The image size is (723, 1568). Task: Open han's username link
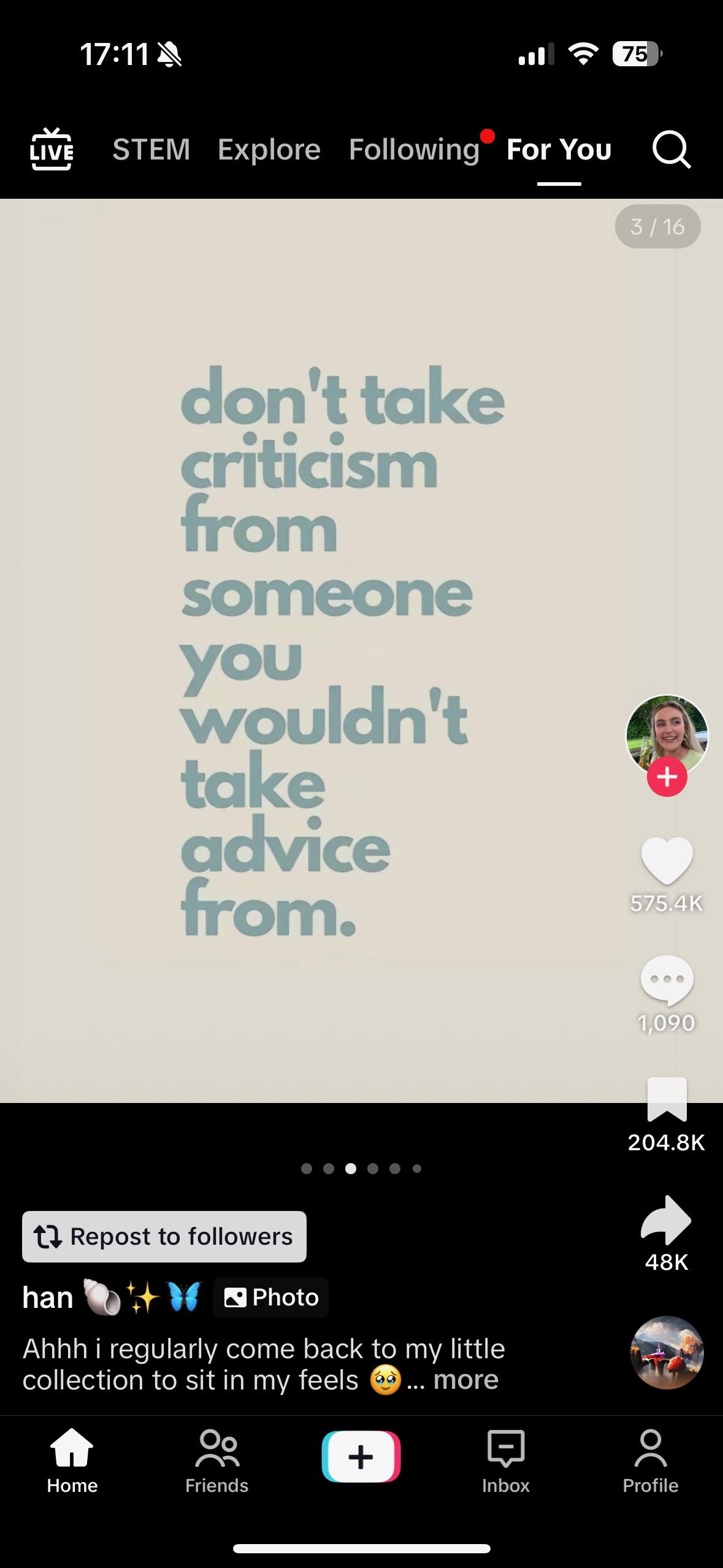pyautogui.click(x=48, y=1297)
